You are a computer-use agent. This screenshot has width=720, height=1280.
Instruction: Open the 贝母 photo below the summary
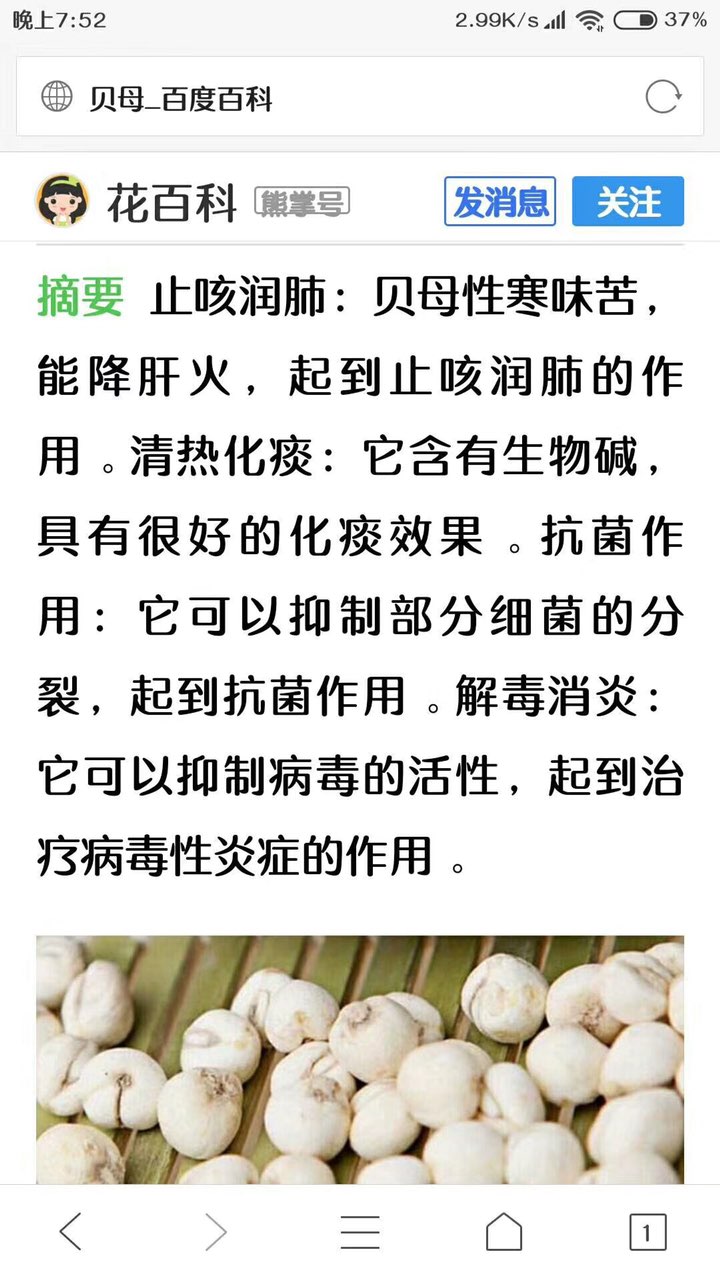click(x=360, y=1060)
